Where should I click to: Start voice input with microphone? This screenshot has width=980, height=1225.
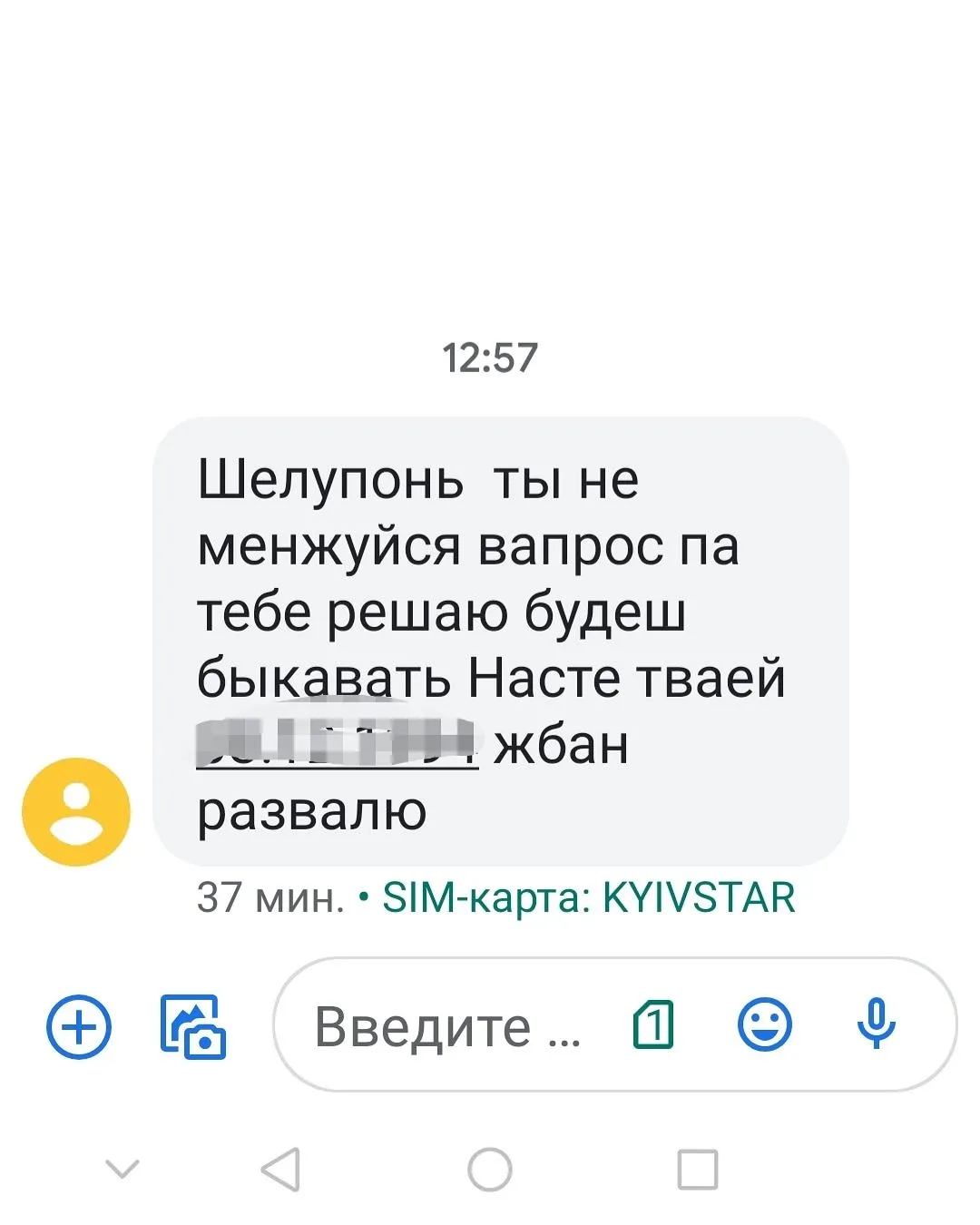pos(877,1024)
